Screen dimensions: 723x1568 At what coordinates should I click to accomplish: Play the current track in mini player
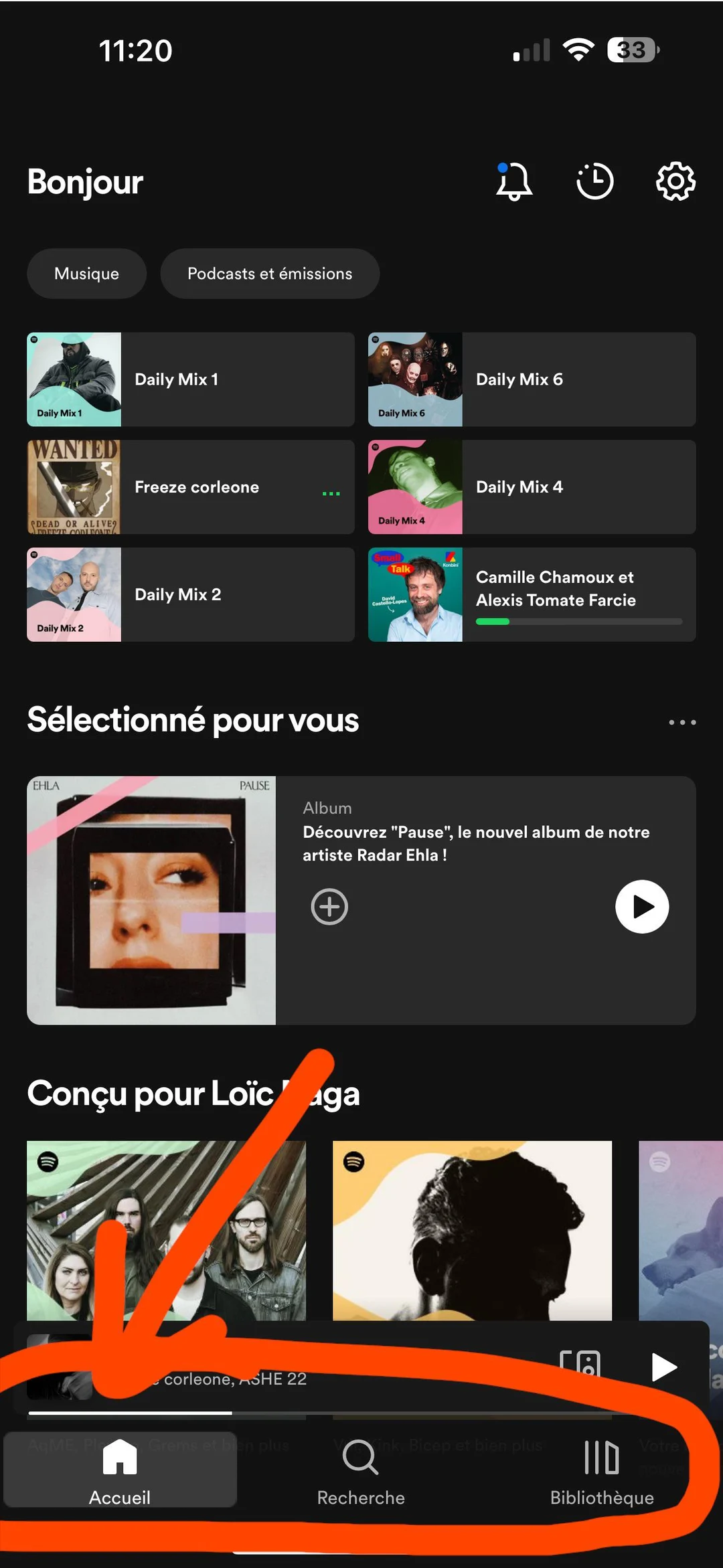coord(663,1367)
